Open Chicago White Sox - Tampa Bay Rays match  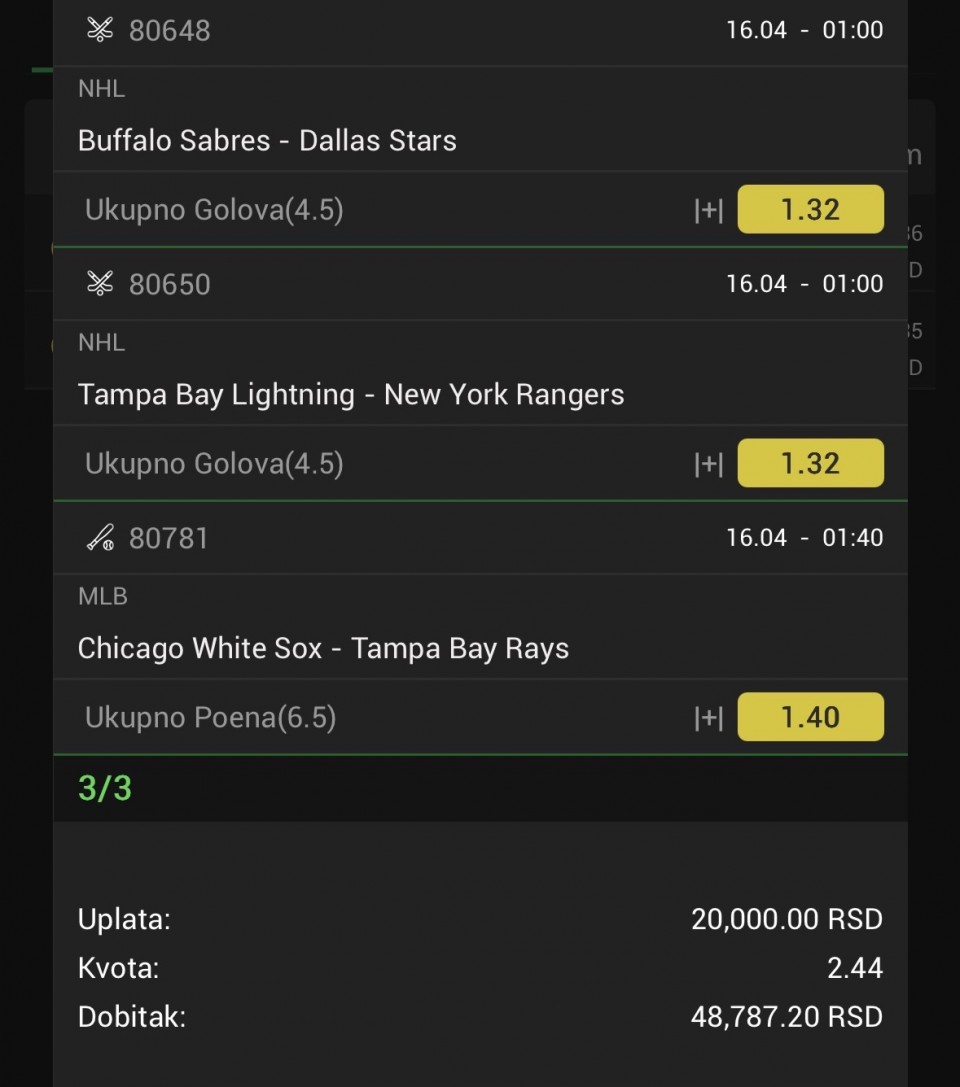[x=323, y=648]
